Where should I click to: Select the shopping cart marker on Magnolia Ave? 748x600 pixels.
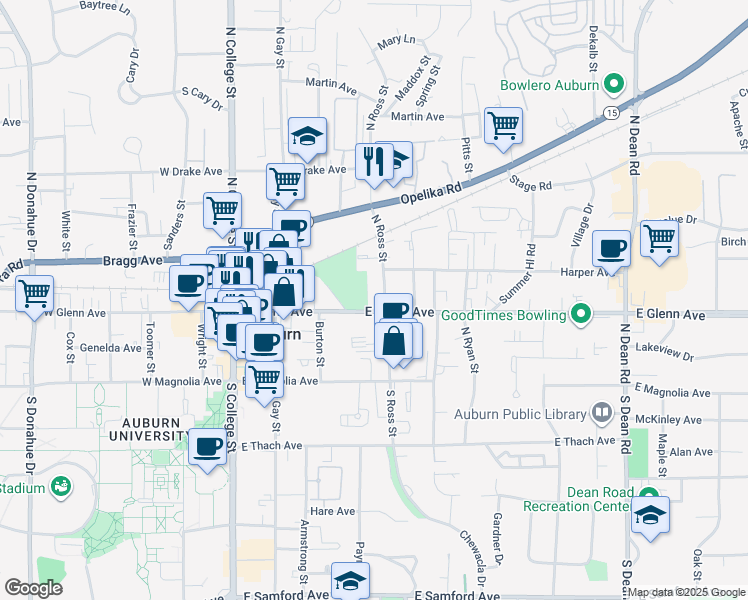[x=264, y=379]
